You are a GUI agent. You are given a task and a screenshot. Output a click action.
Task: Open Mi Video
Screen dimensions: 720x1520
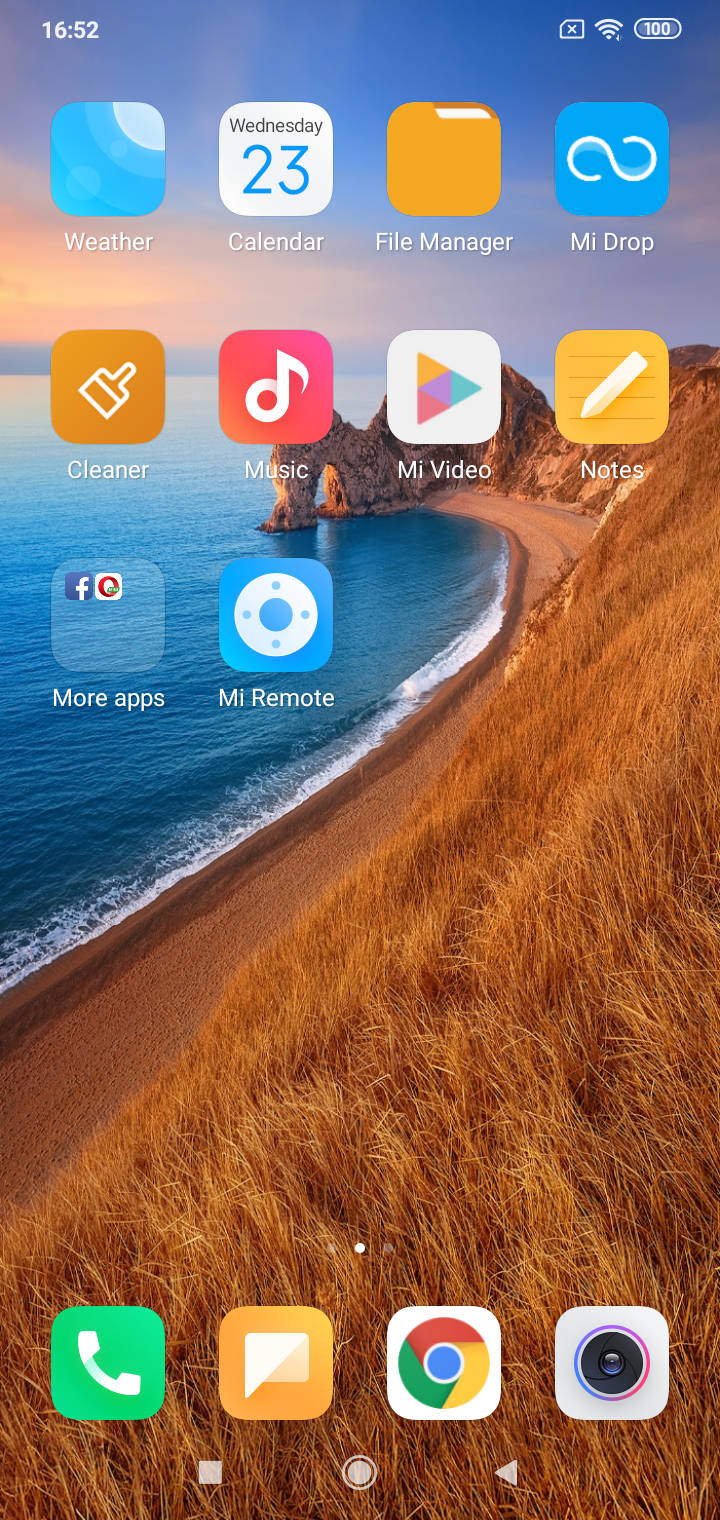pyautogui.click(x=444, y=387)
